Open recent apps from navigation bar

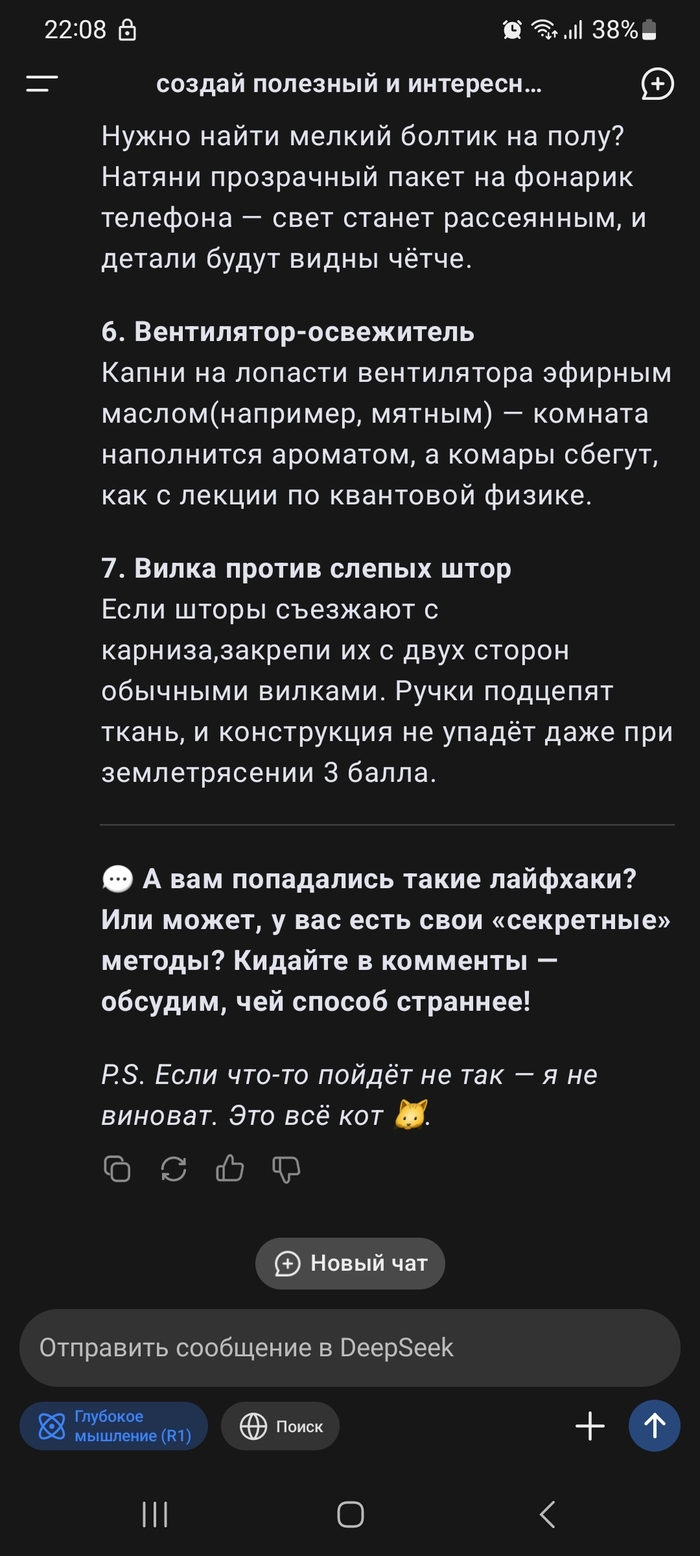155,1514
